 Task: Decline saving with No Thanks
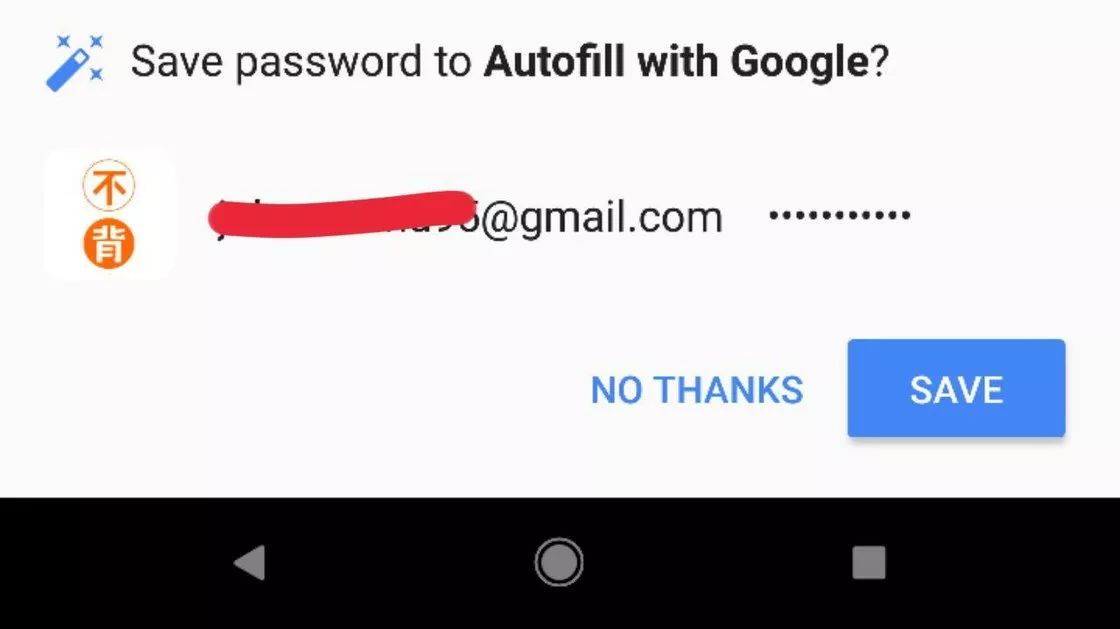(697, 389)
